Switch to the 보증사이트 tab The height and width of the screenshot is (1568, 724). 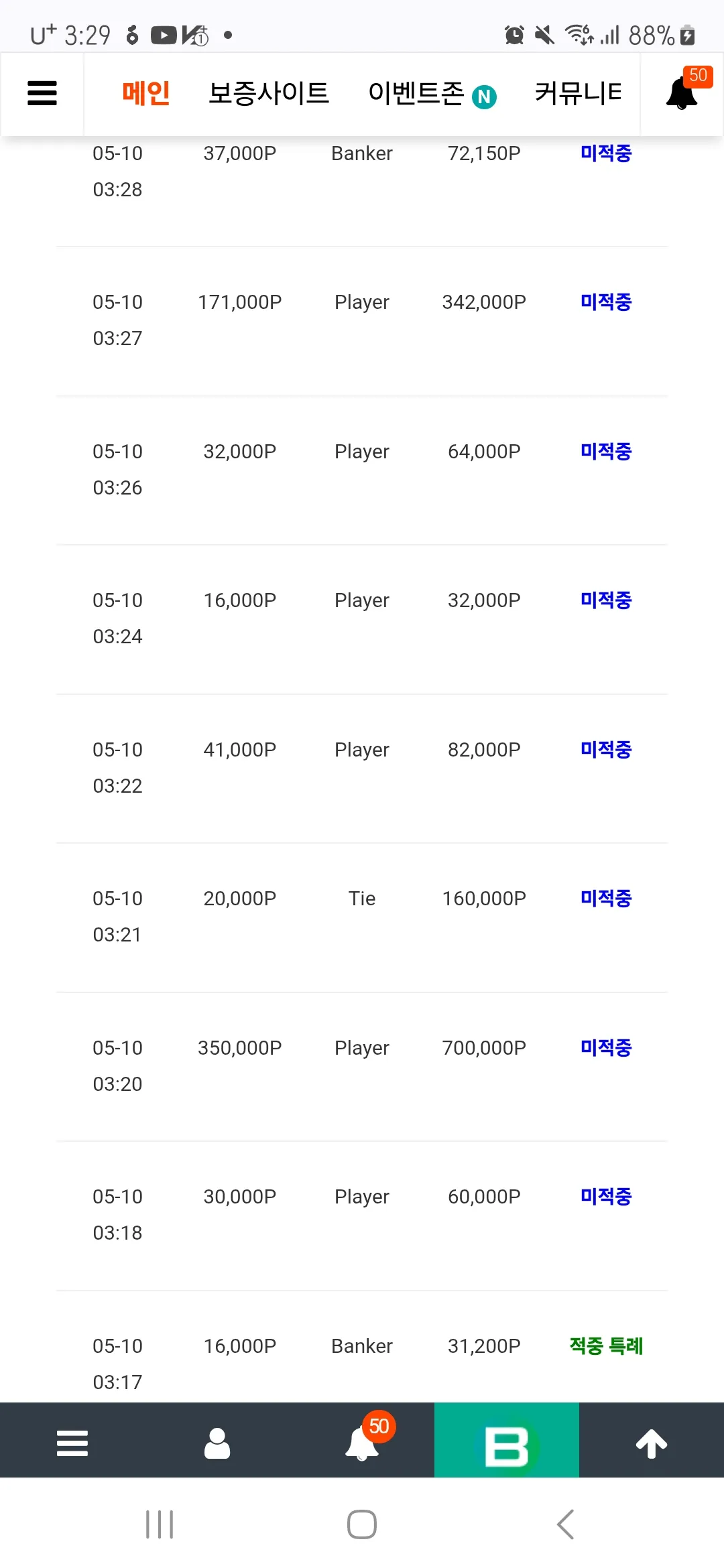(268, 93)
